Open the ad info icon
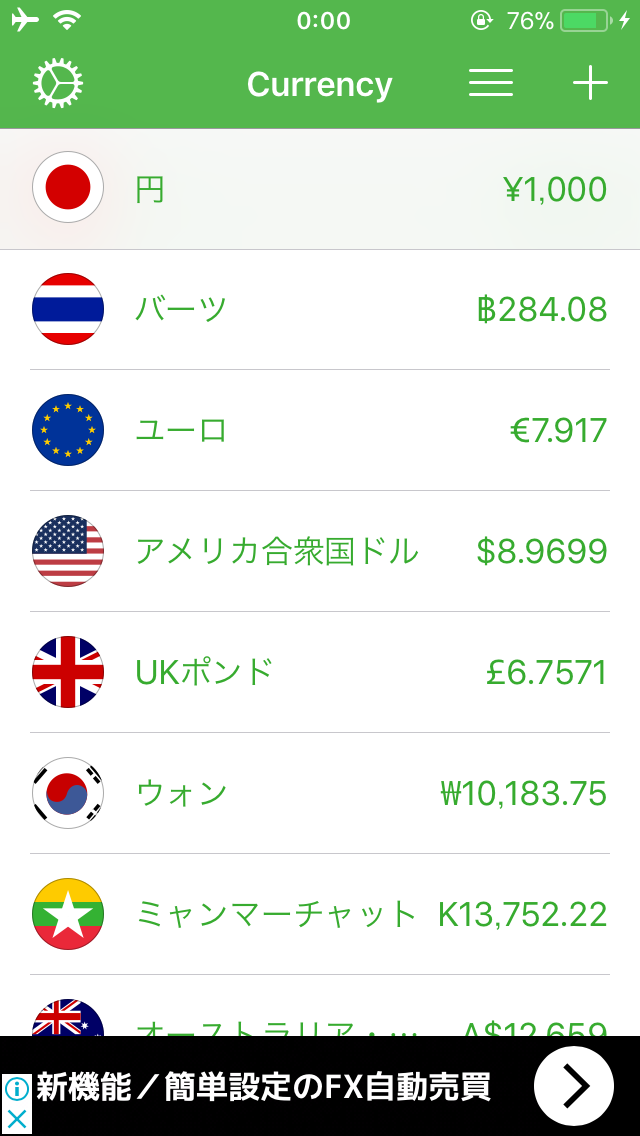640x1136 pixels. pyautogui.click(x=17, y=1089)
